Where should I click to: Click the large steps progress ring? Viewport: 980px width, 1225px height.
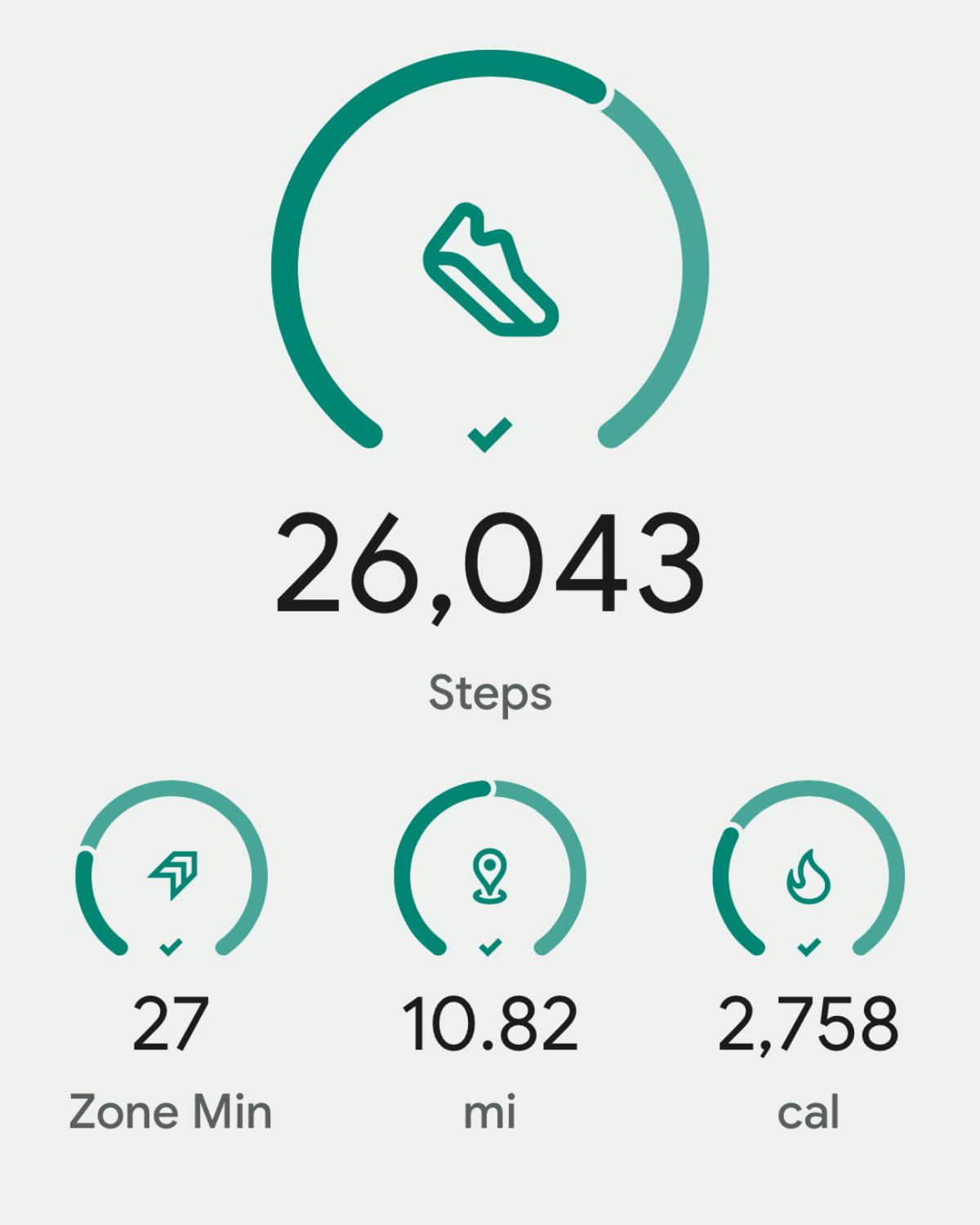(x=490, y=65)
